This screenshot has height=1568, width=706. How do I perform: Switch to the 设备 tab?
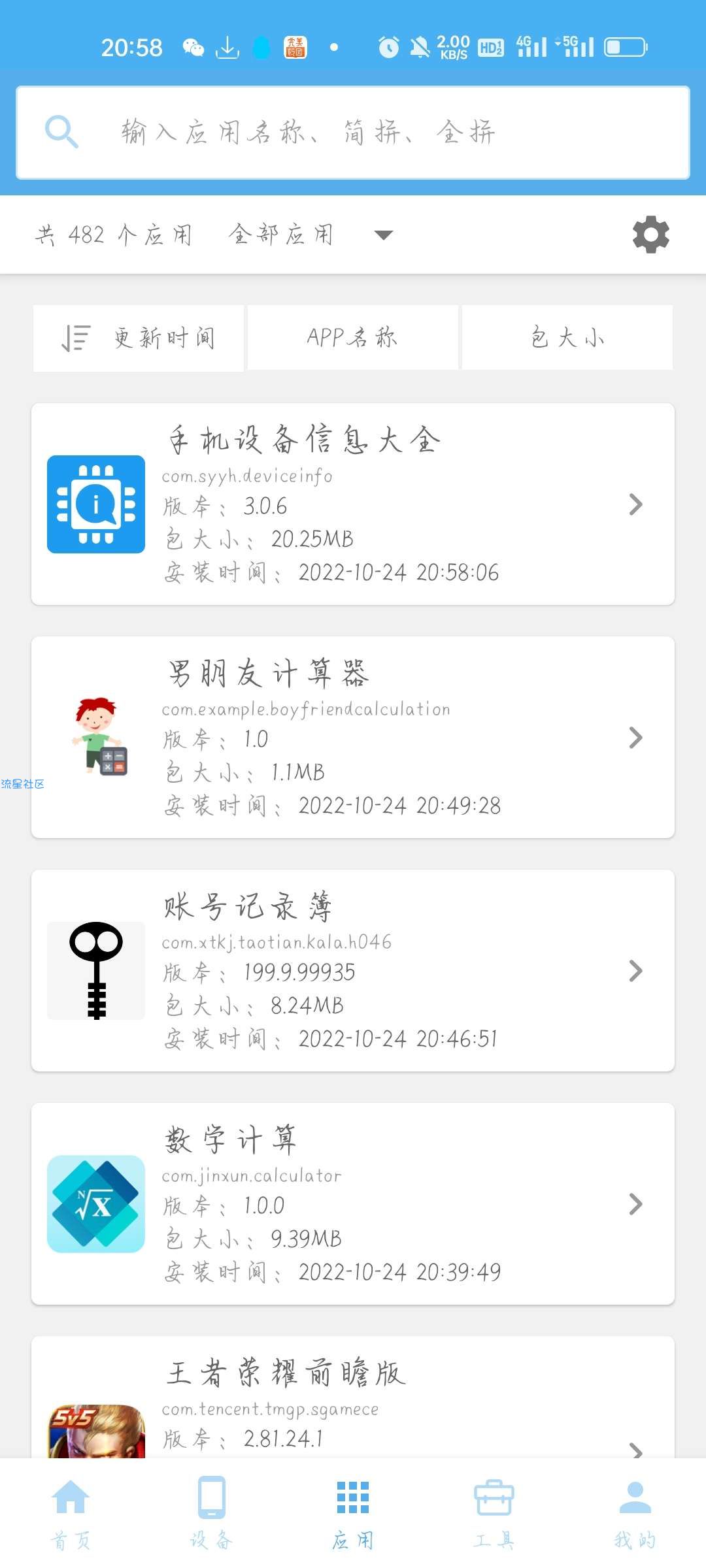[212, 1513]
